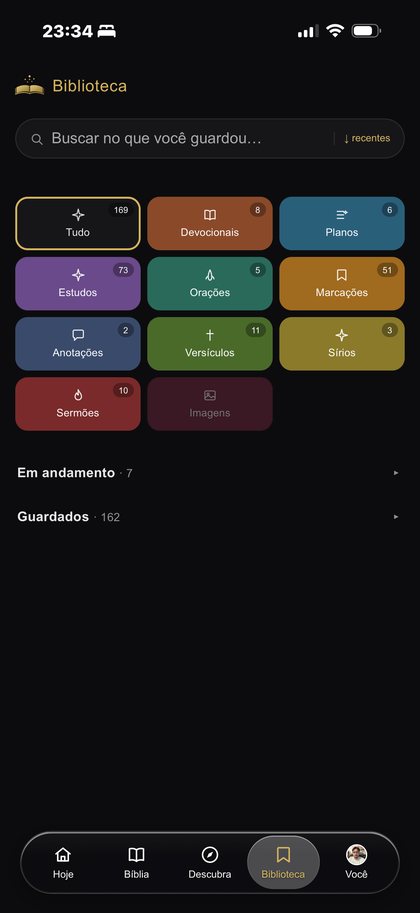Screen dimensions: 420x913
Task: Select the Versículos filter
Action: (x=210, y=344)
